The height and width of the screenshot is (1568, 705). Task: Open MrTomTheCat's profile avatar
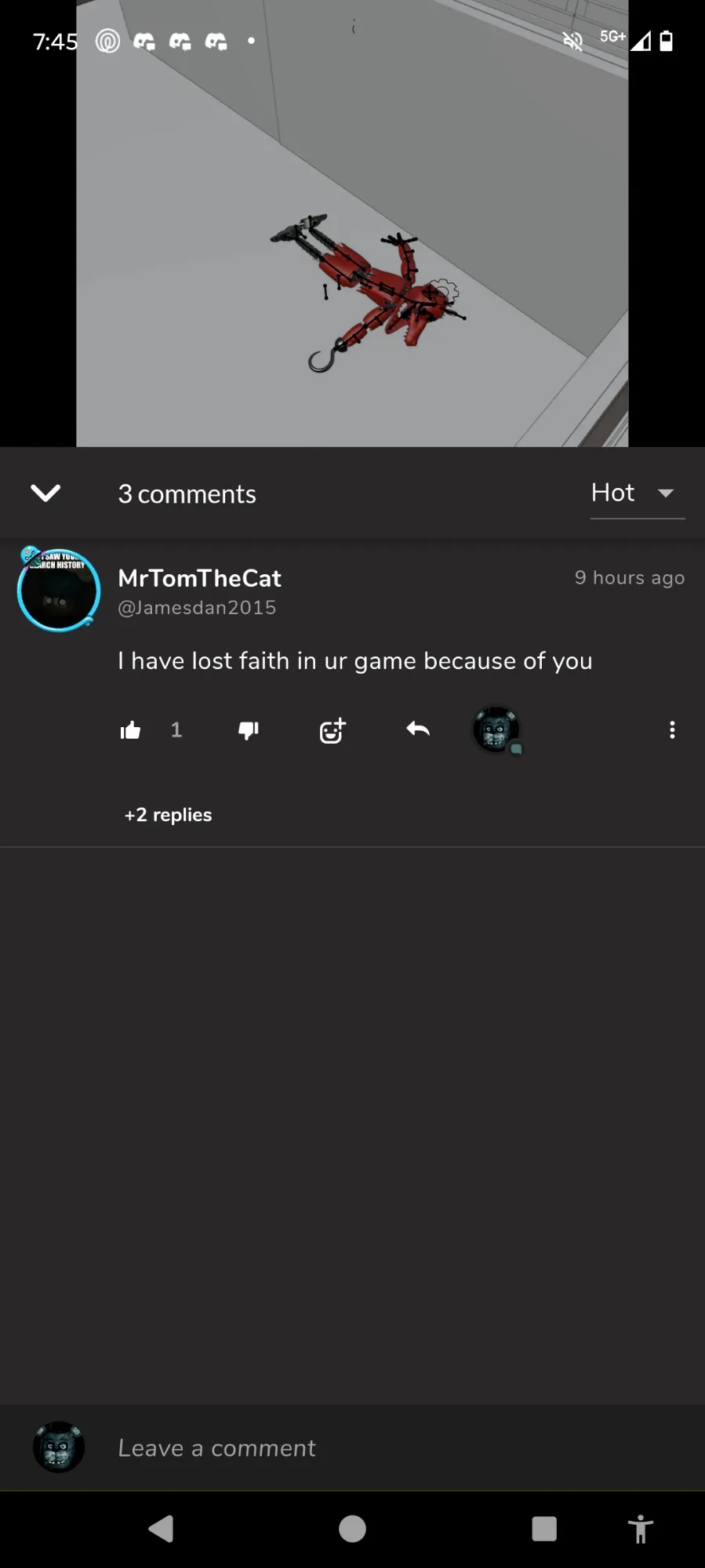tap(59, 590)
